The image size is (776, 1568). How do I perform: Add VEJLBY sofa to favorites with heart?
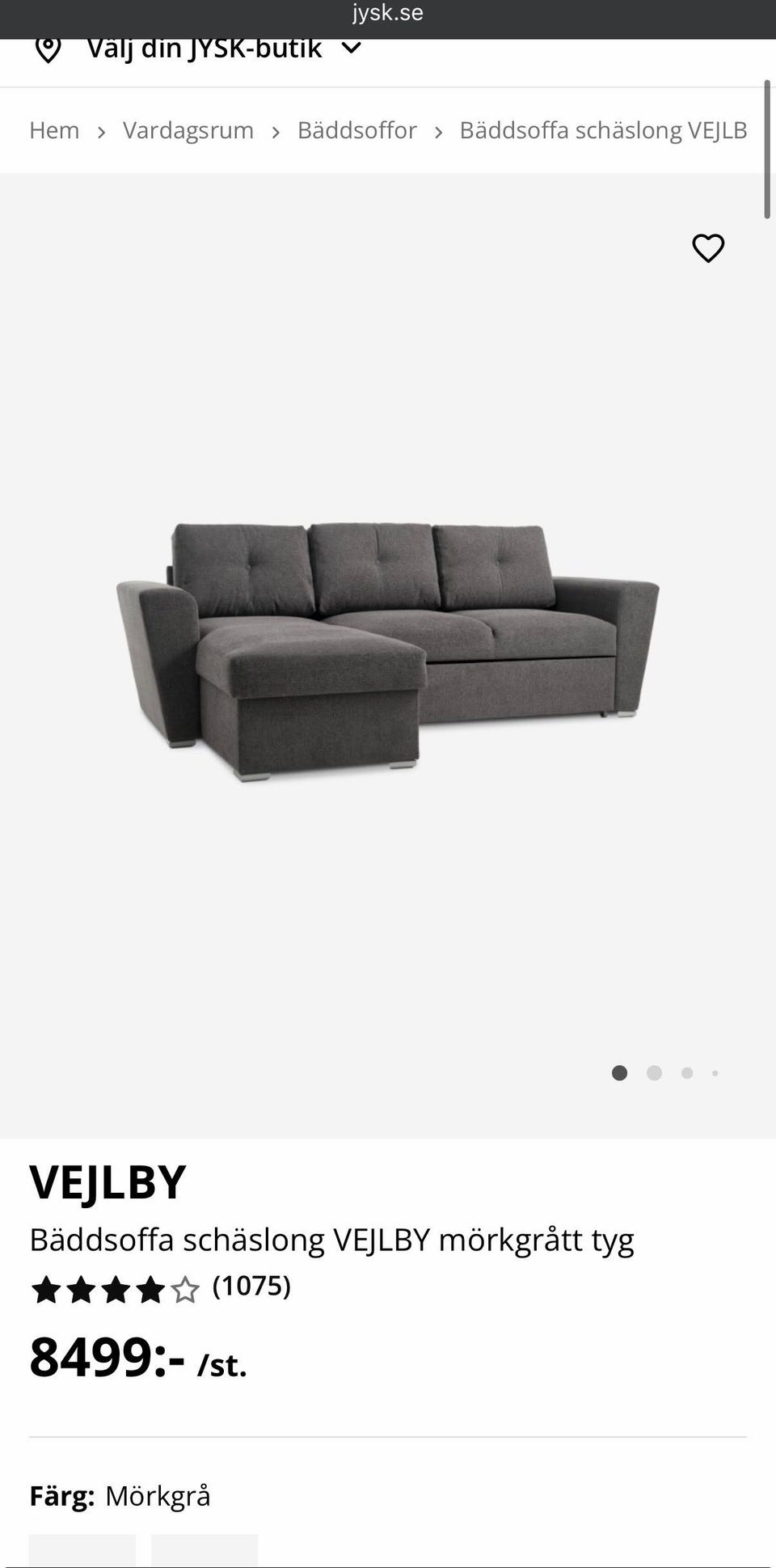(708, 248)
